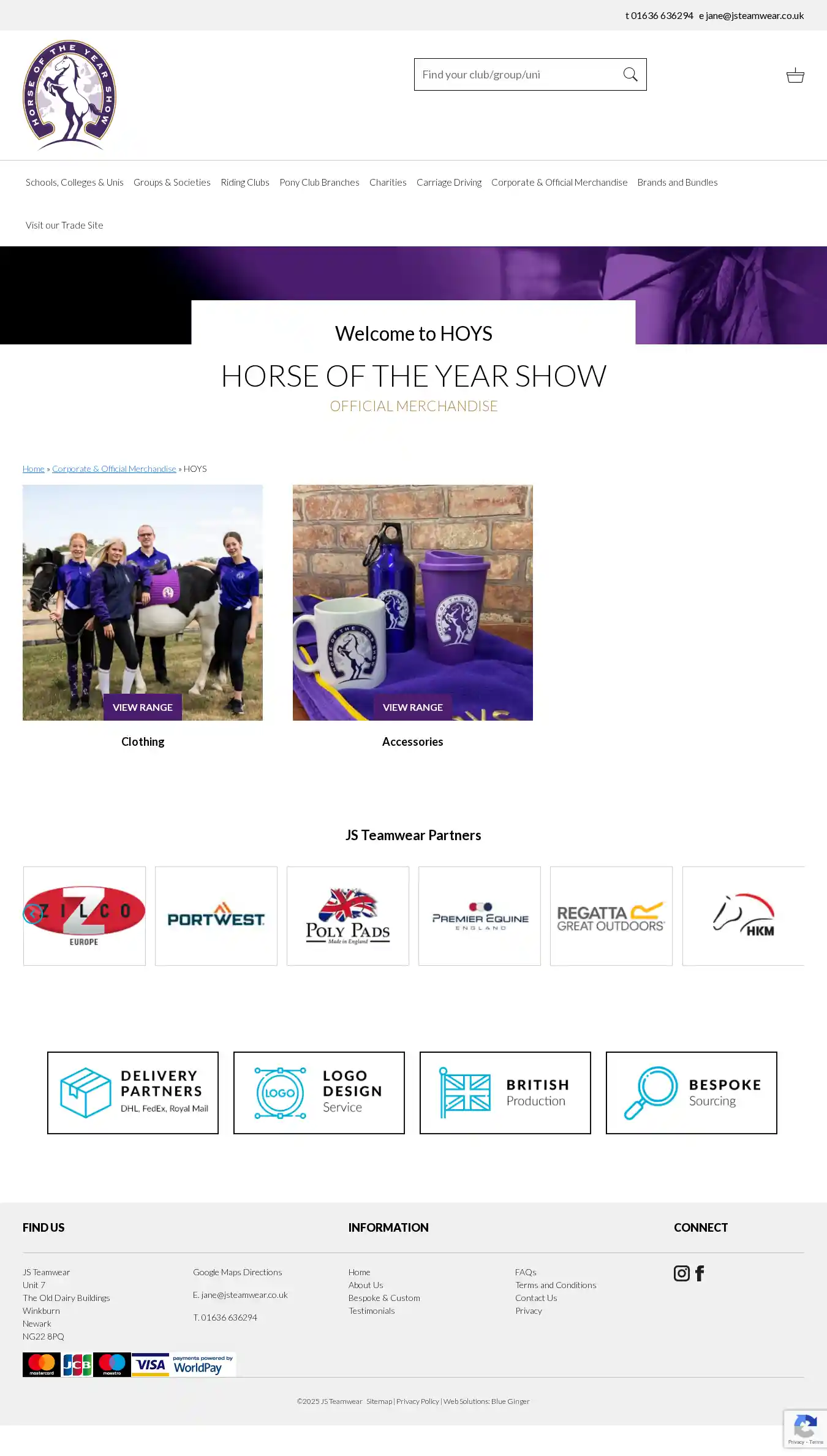
Task: Open FAQs in footer
Action: [525, 1272]
